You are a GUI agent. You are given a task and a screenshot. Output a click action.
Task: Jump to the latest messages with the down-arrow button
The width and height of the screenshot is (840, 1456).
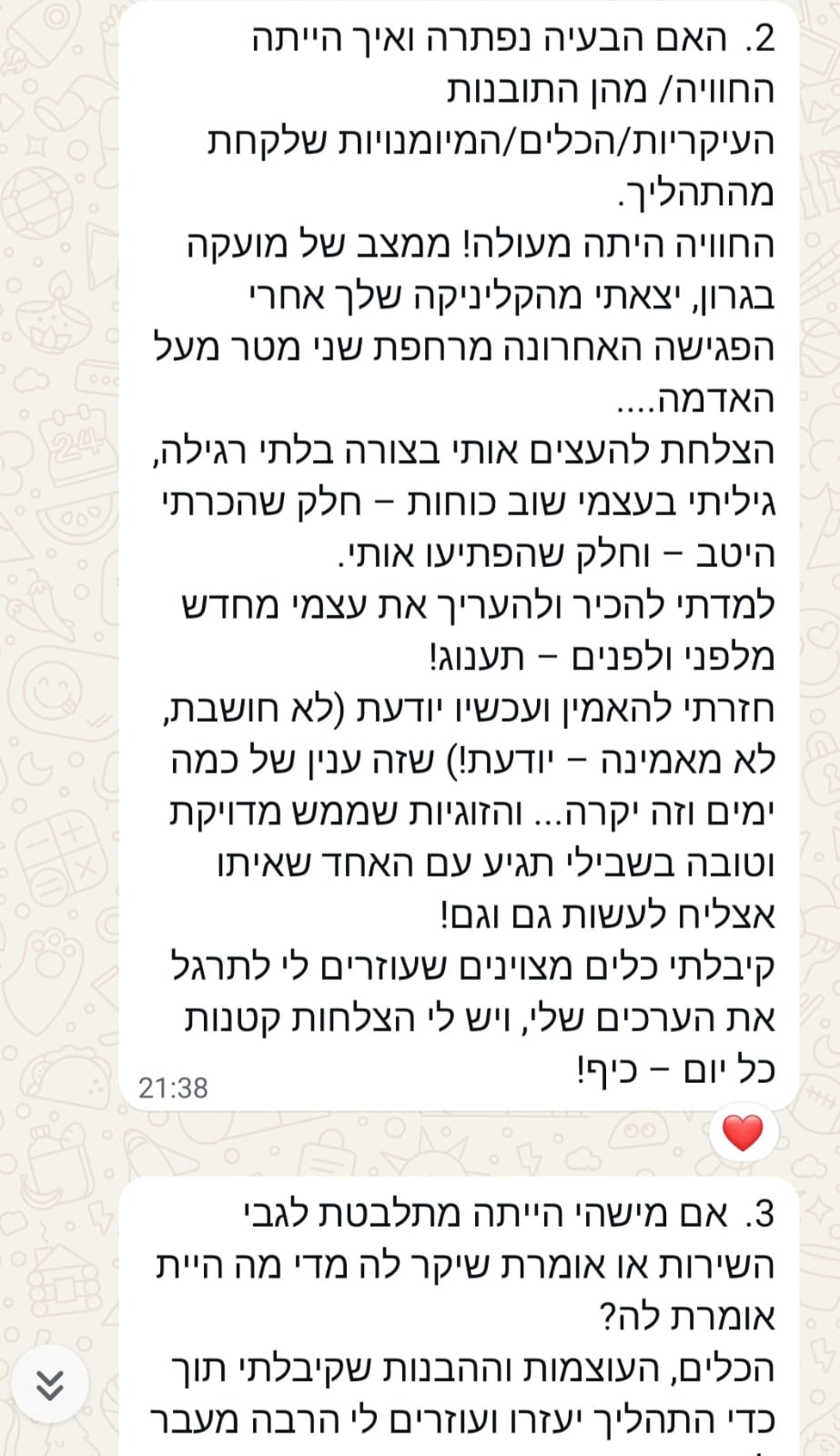(x=49, y=1385)
